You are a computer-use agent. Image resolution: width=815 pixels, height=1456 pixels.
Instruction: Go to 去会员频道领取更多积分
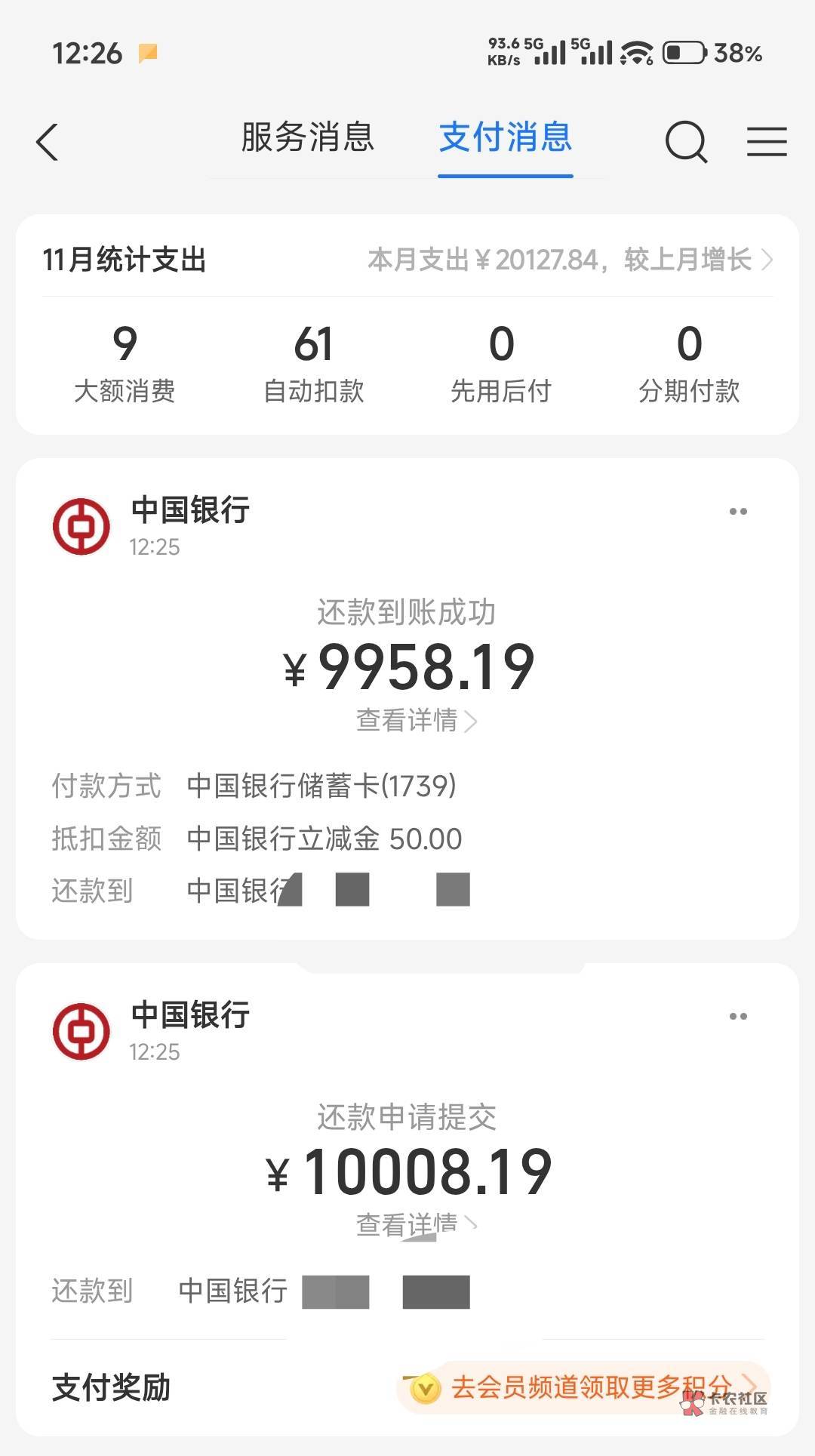591,1387
